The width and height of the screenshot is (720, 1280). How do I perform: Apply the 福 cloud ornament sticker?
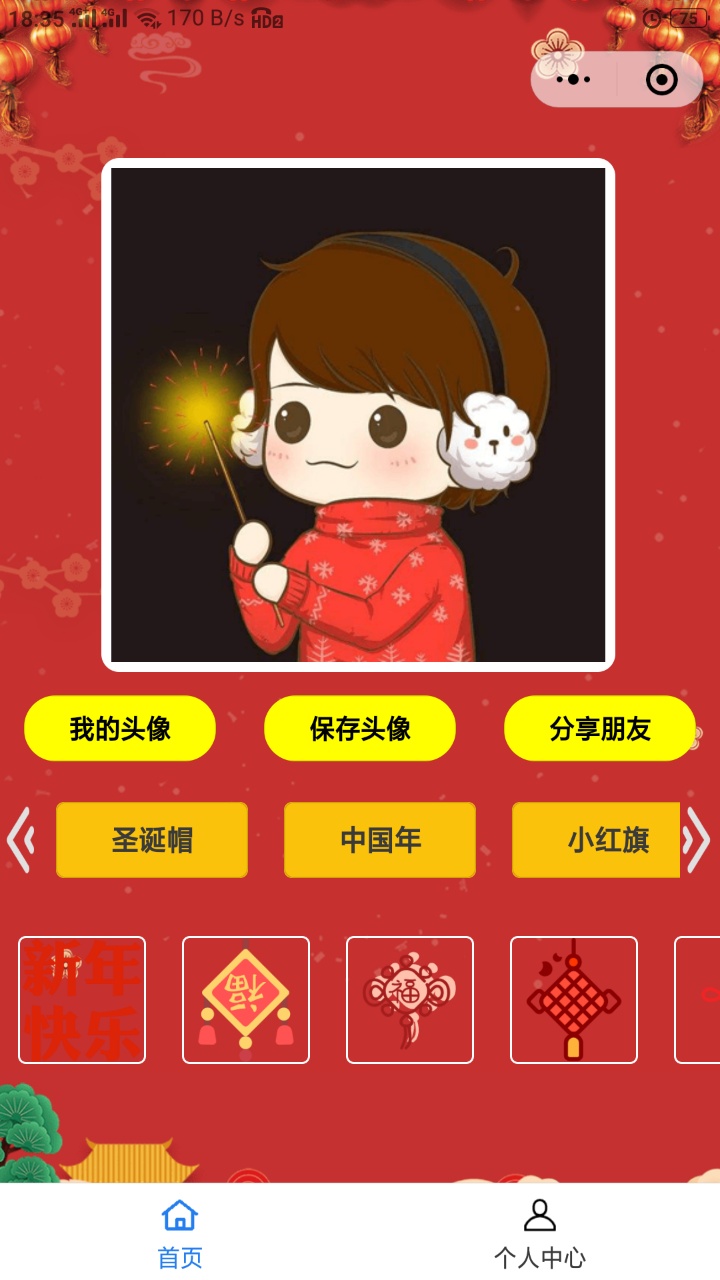click(410, 1000)
